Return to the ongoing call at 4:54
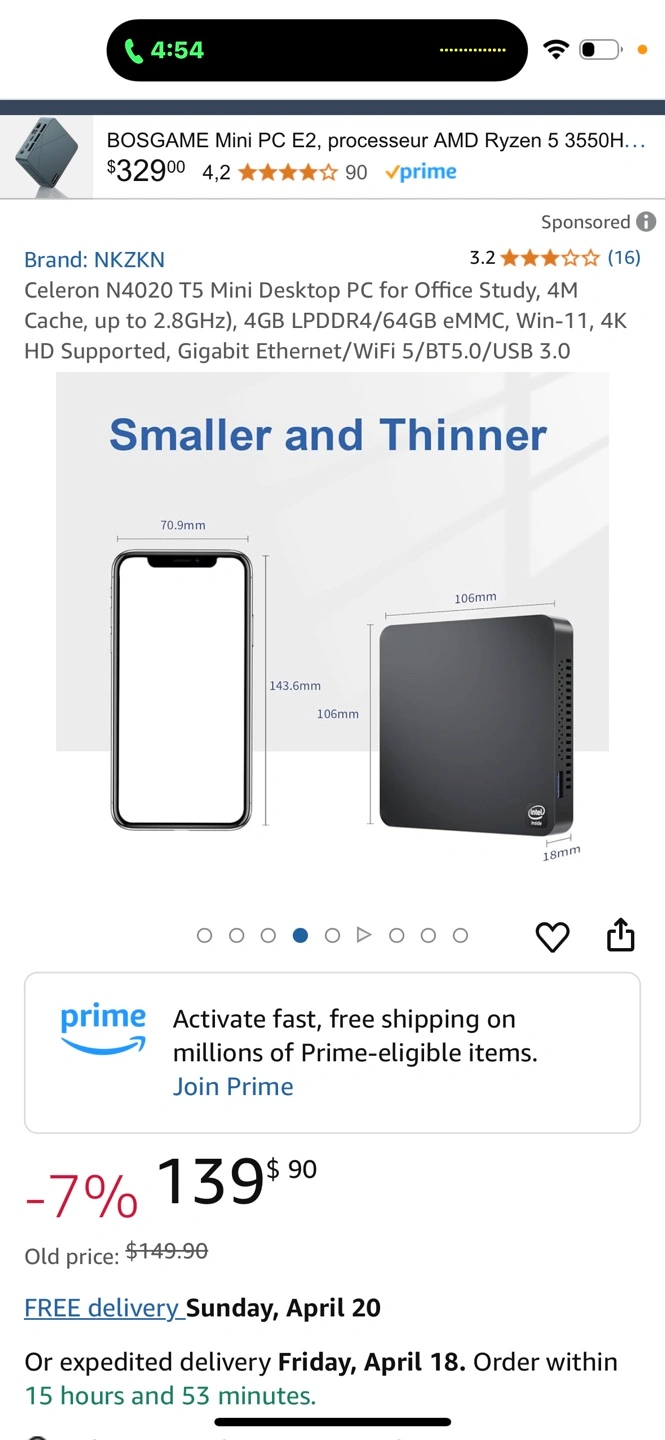The height and width of the screenshot is (1440, 665). pos(164,50)
